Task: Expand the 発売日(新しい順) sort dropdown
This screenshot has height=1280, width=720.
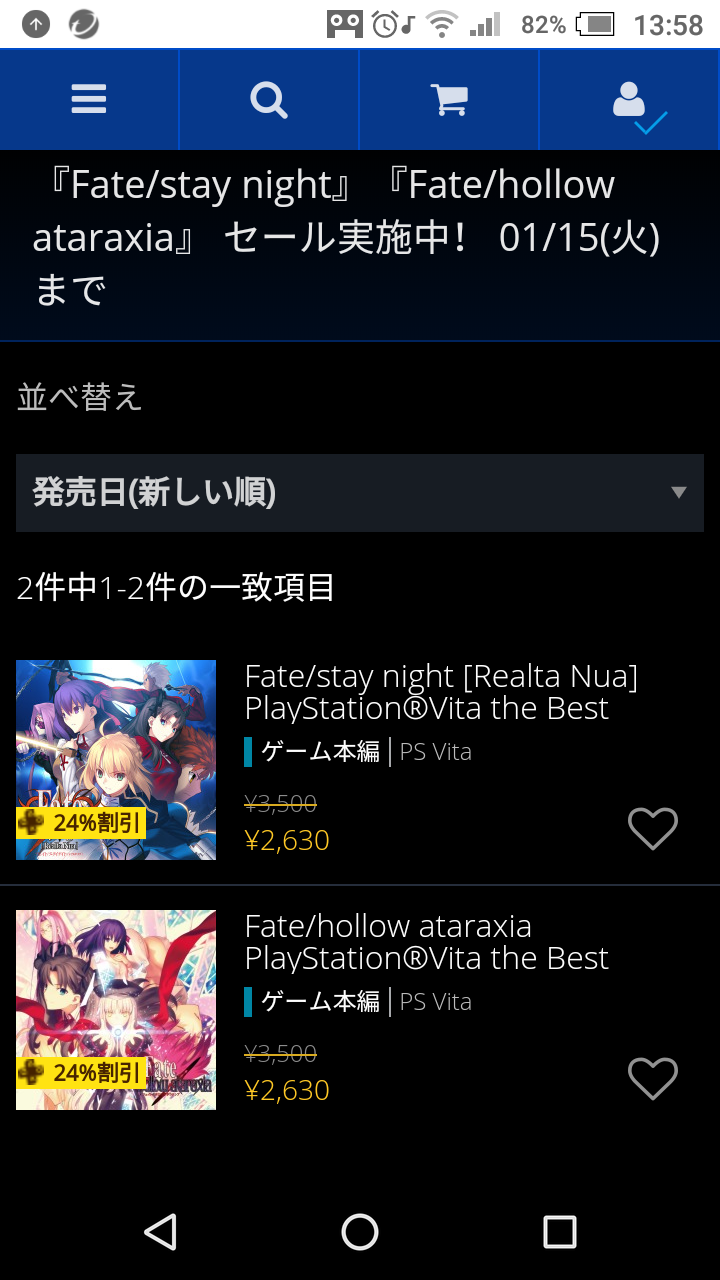Action: pyautogui.click(x=360, y=492)
